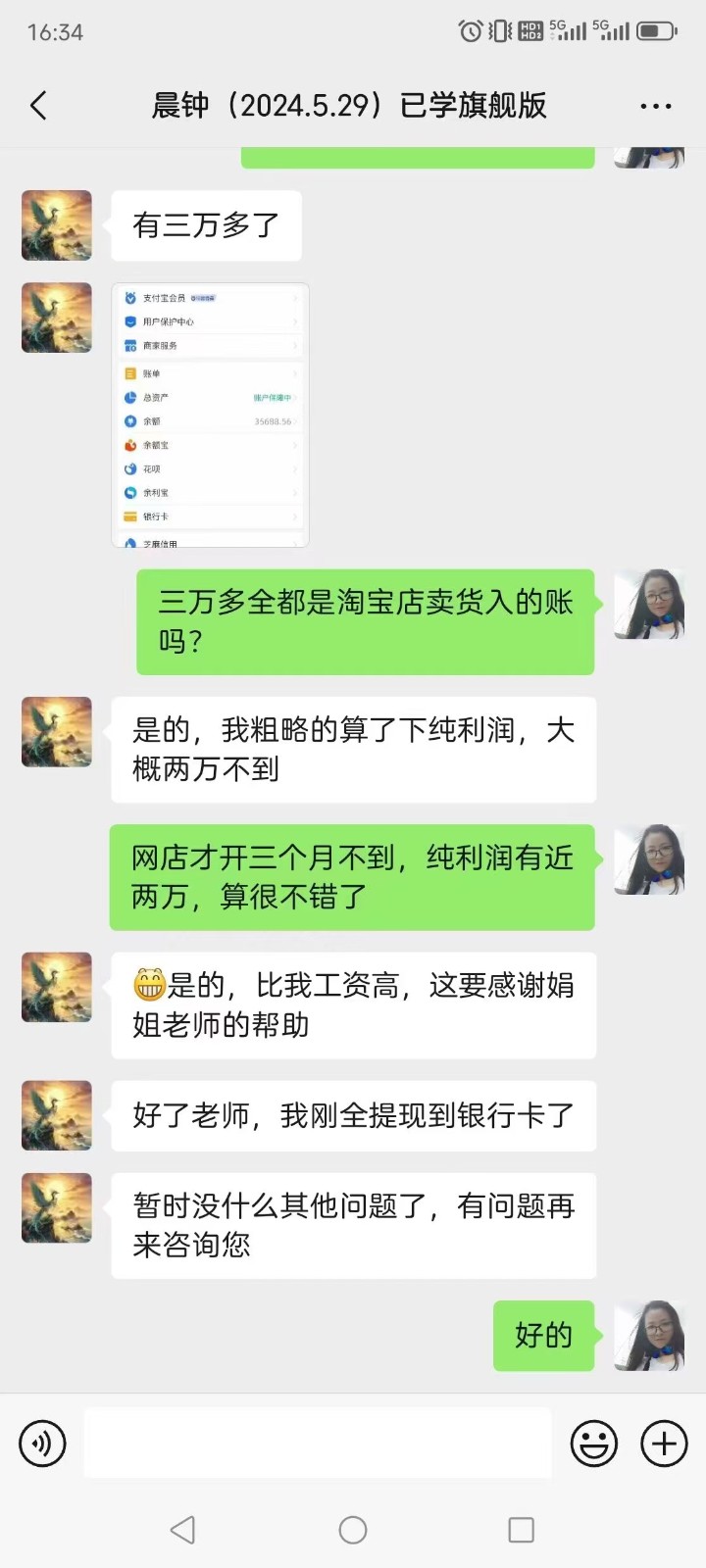Open the chat info overflow menu
The height and width of the screenshot is (1568, 706).
click(655, 106)
